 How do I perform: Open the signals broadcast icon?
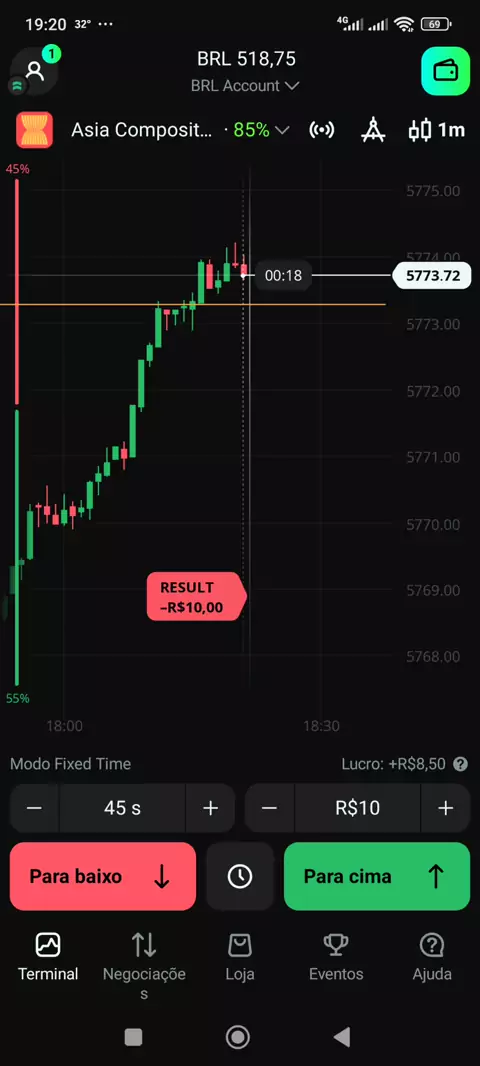tap(322, 130)
